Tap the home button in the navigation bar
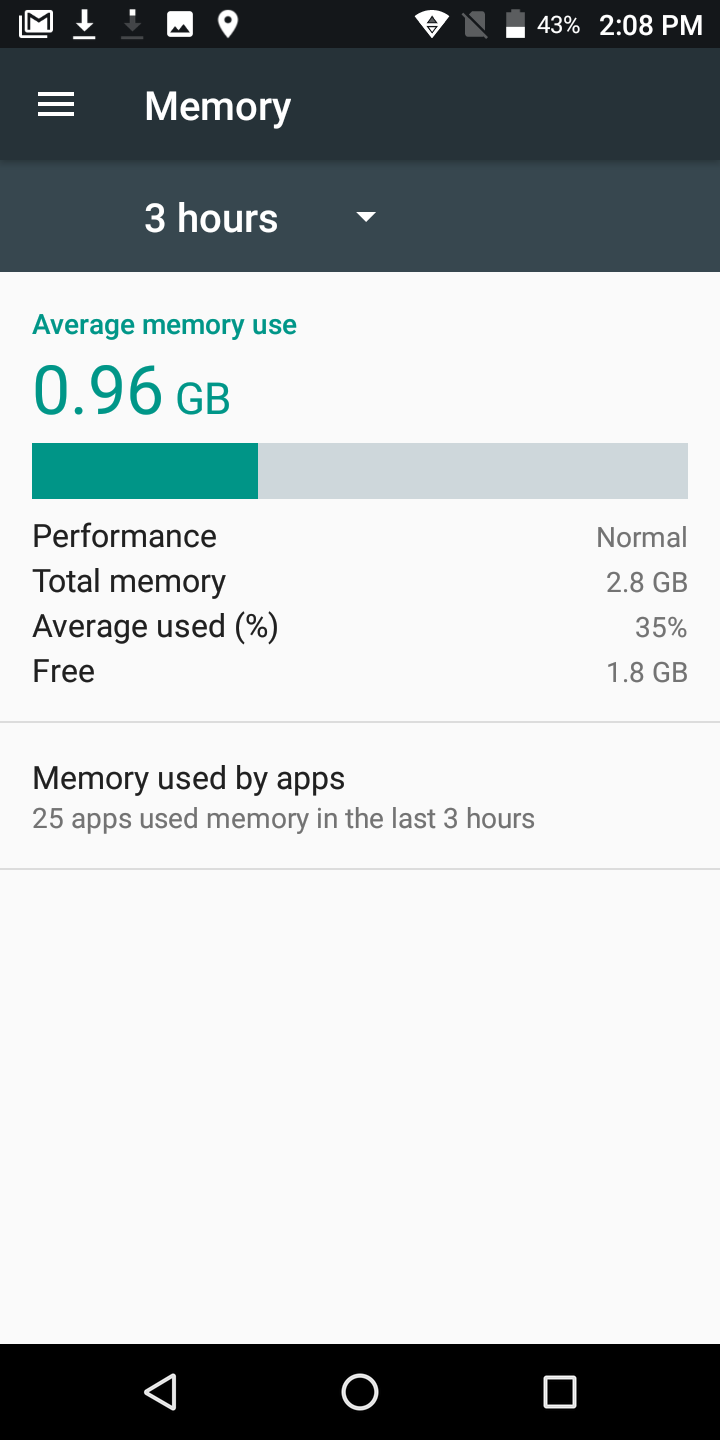Screen dimensions: 720x1440 point(360,1391)
